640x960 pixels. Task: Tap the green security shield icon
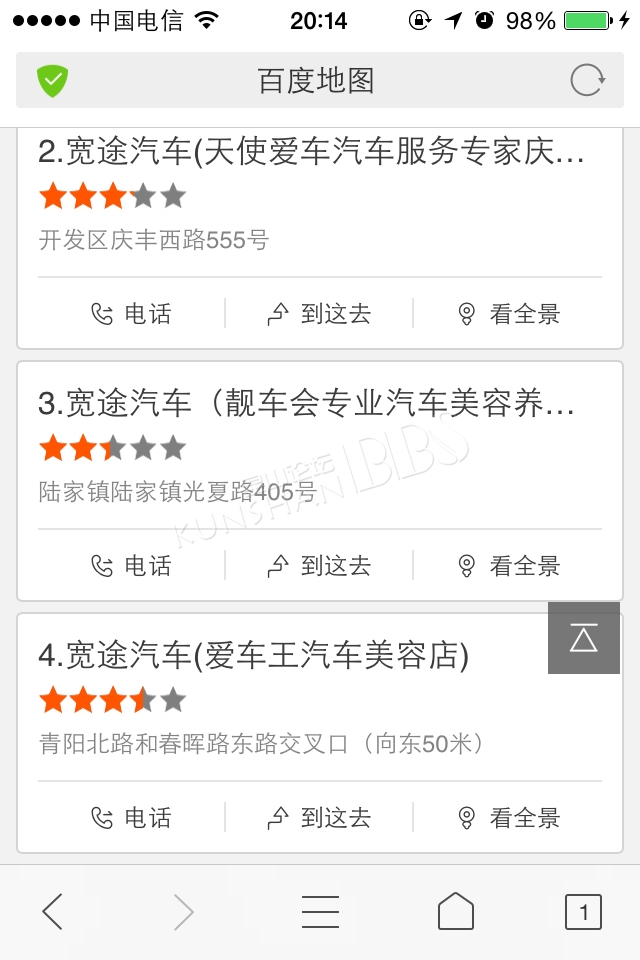[x=52, y=80]
